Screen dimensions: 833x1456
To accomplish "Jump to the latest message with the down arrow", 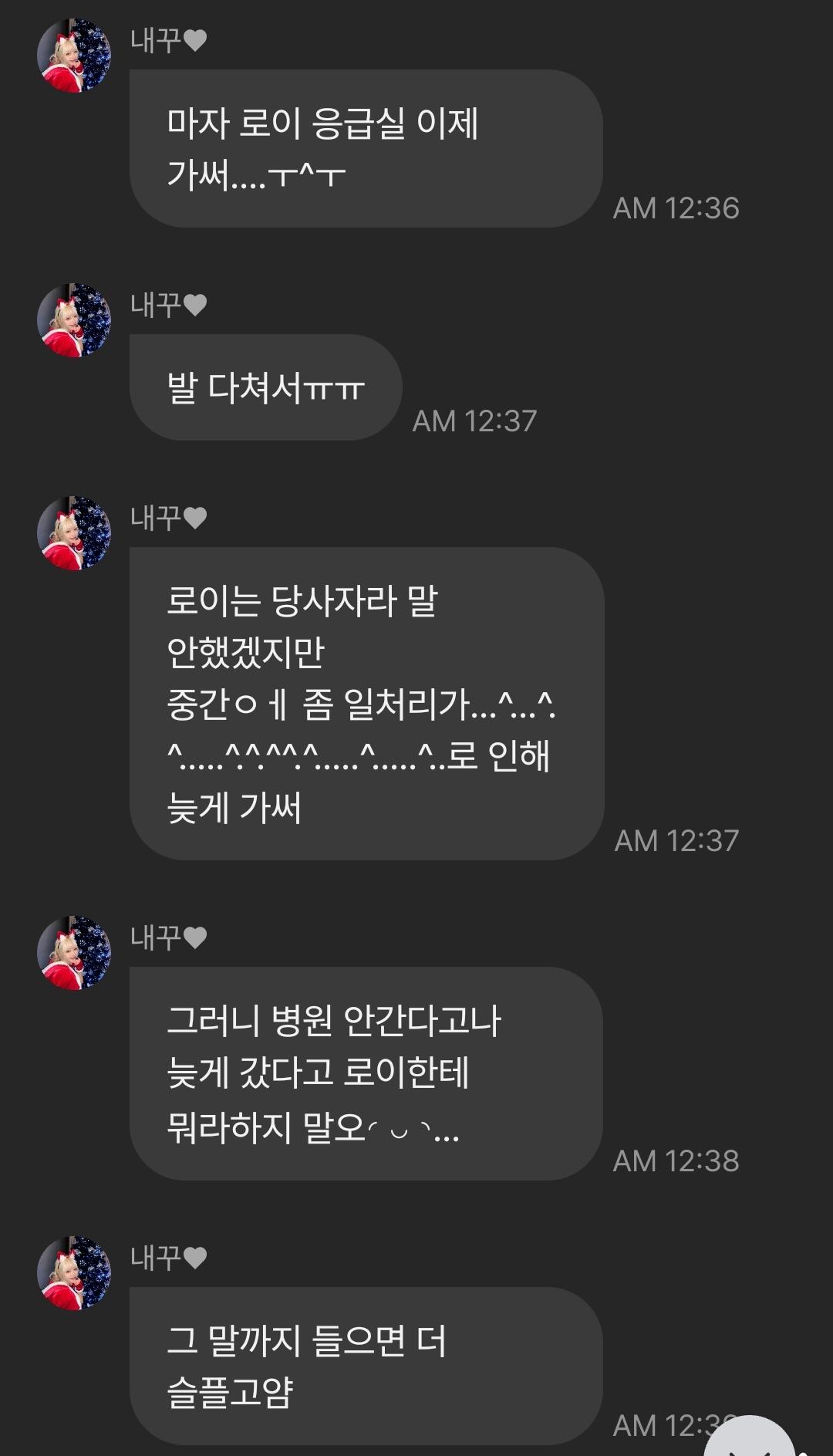I will pos(750,1440).
